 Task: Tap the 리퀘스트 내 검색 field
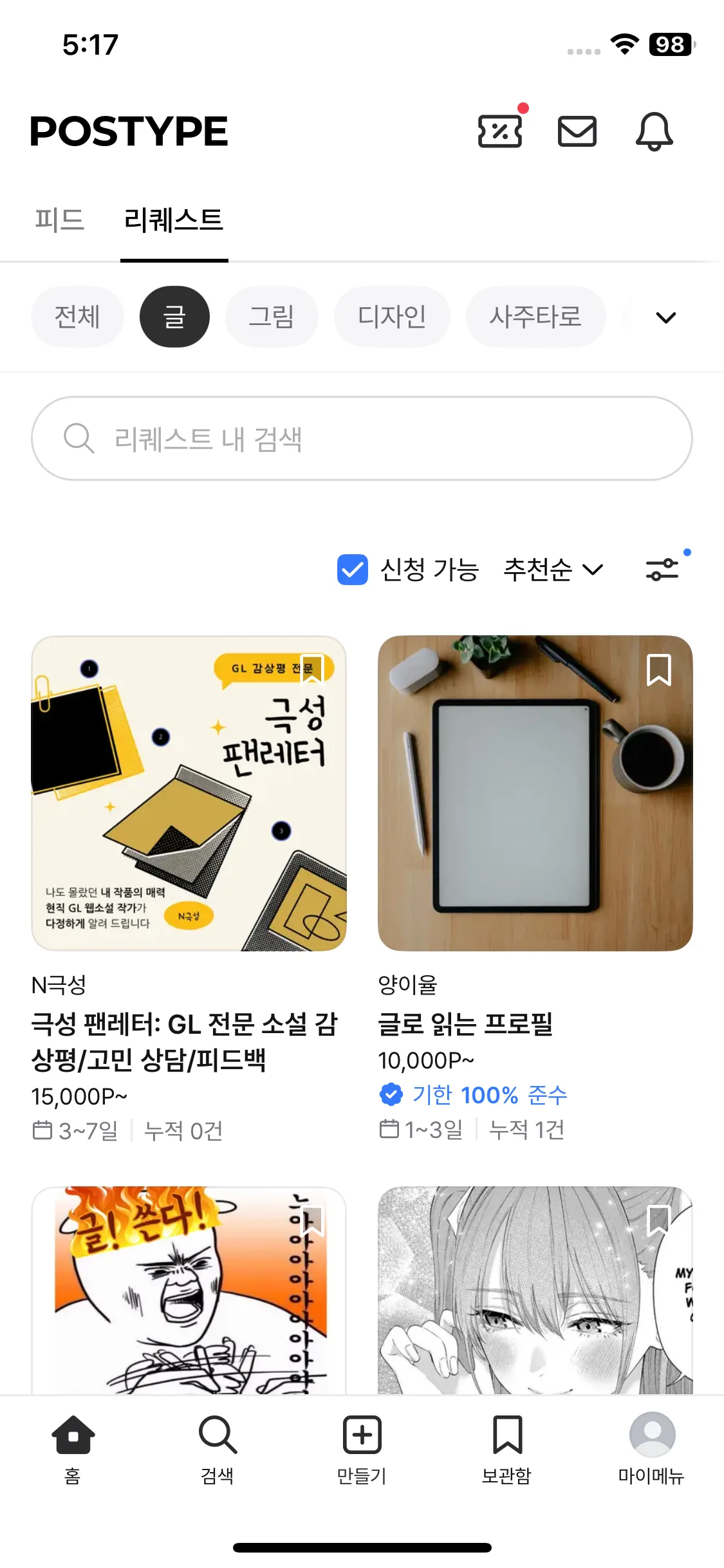coord(362,438)
